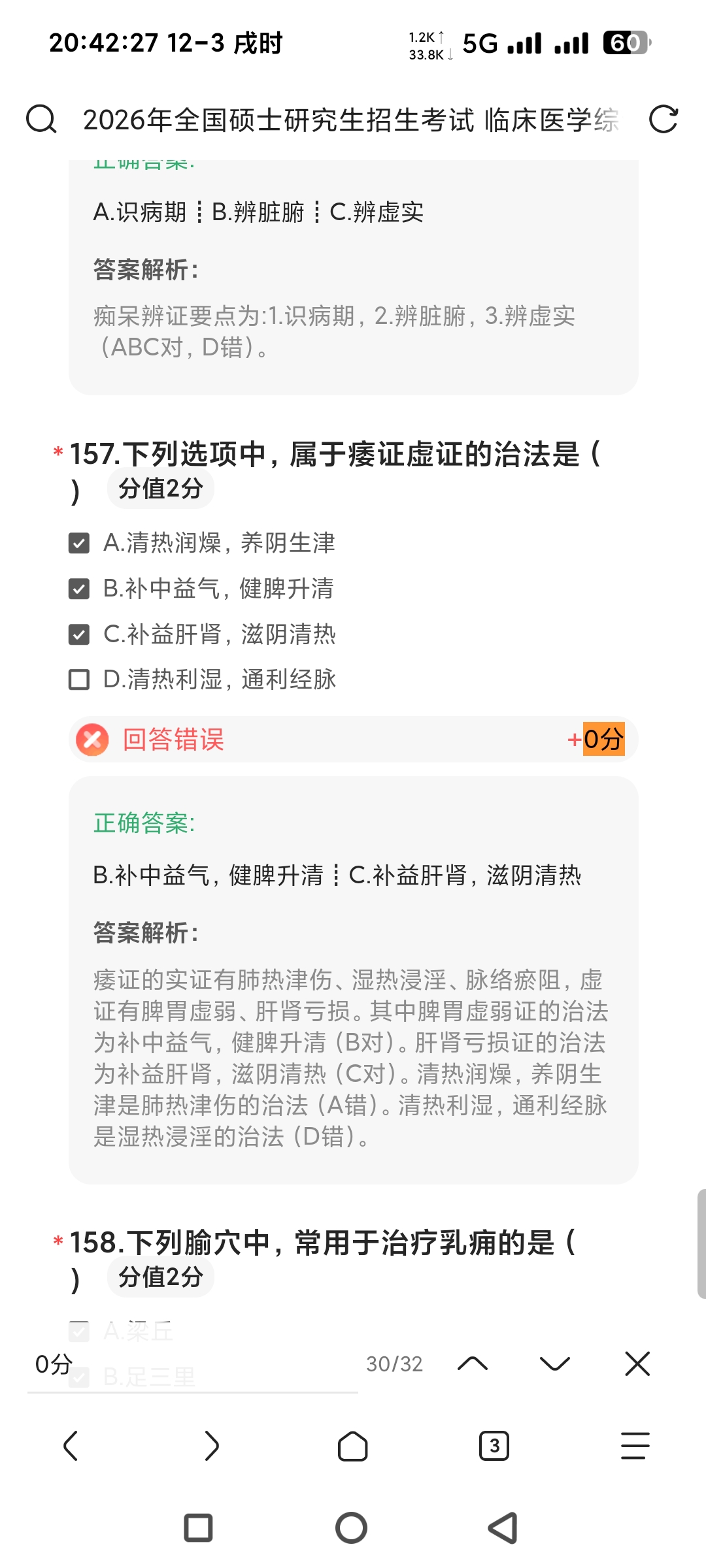Toggle option A.清热润燥，养阴生津 checkbox
The height and width of the screenshot is (1568, 706).
79,543
